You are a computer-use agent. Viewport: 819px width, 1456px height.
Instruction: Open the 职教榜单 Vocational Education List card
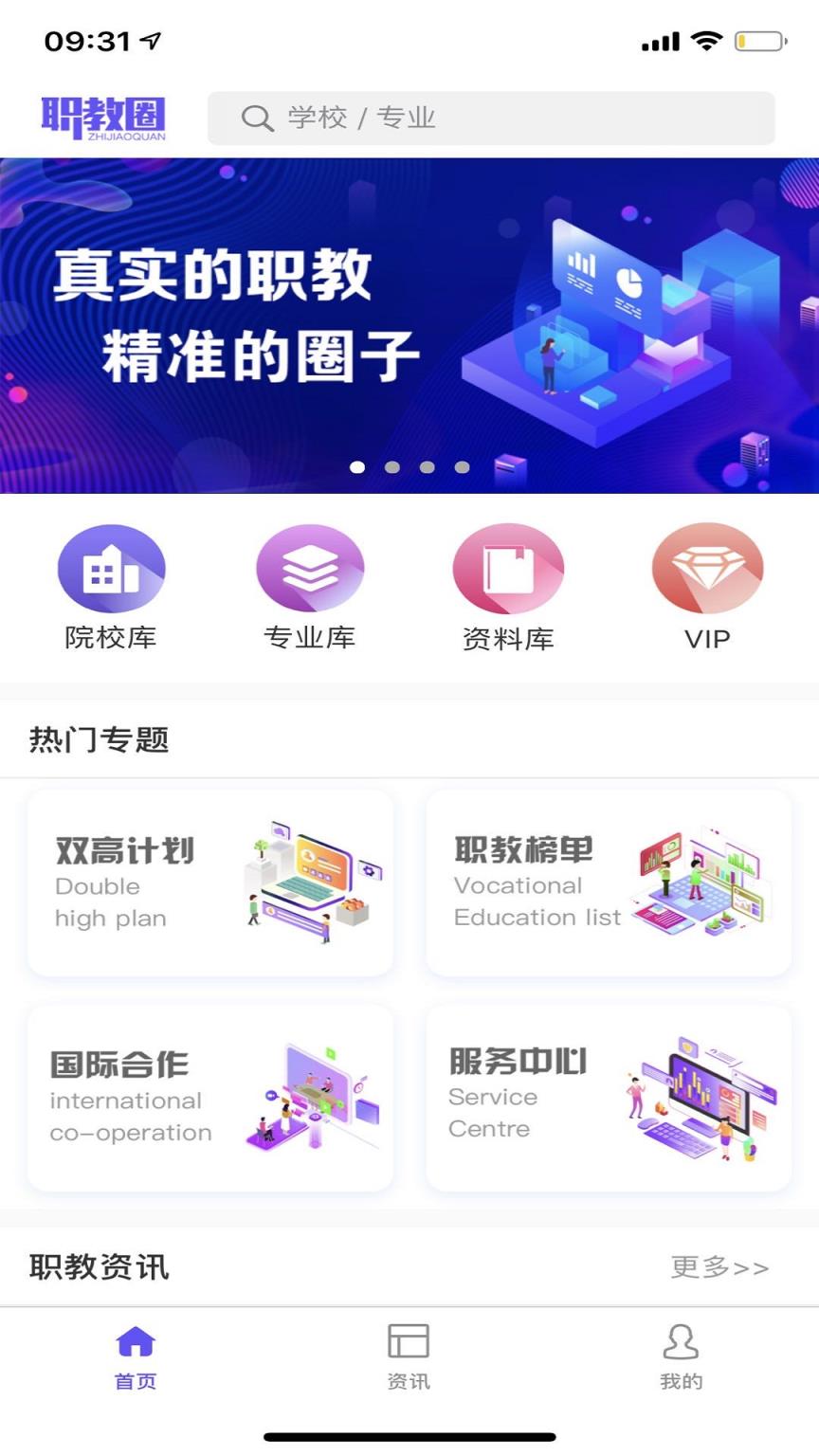pyautogui.click(x=608, y=883)
